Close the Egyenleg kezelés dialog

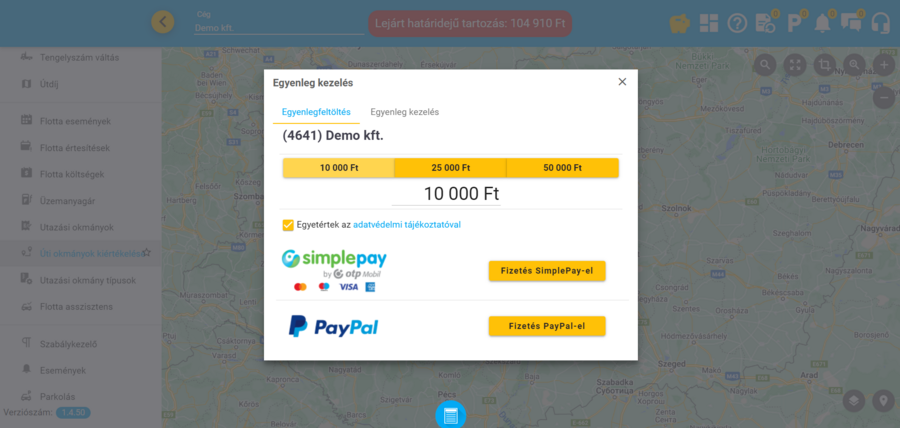(622, 82)
